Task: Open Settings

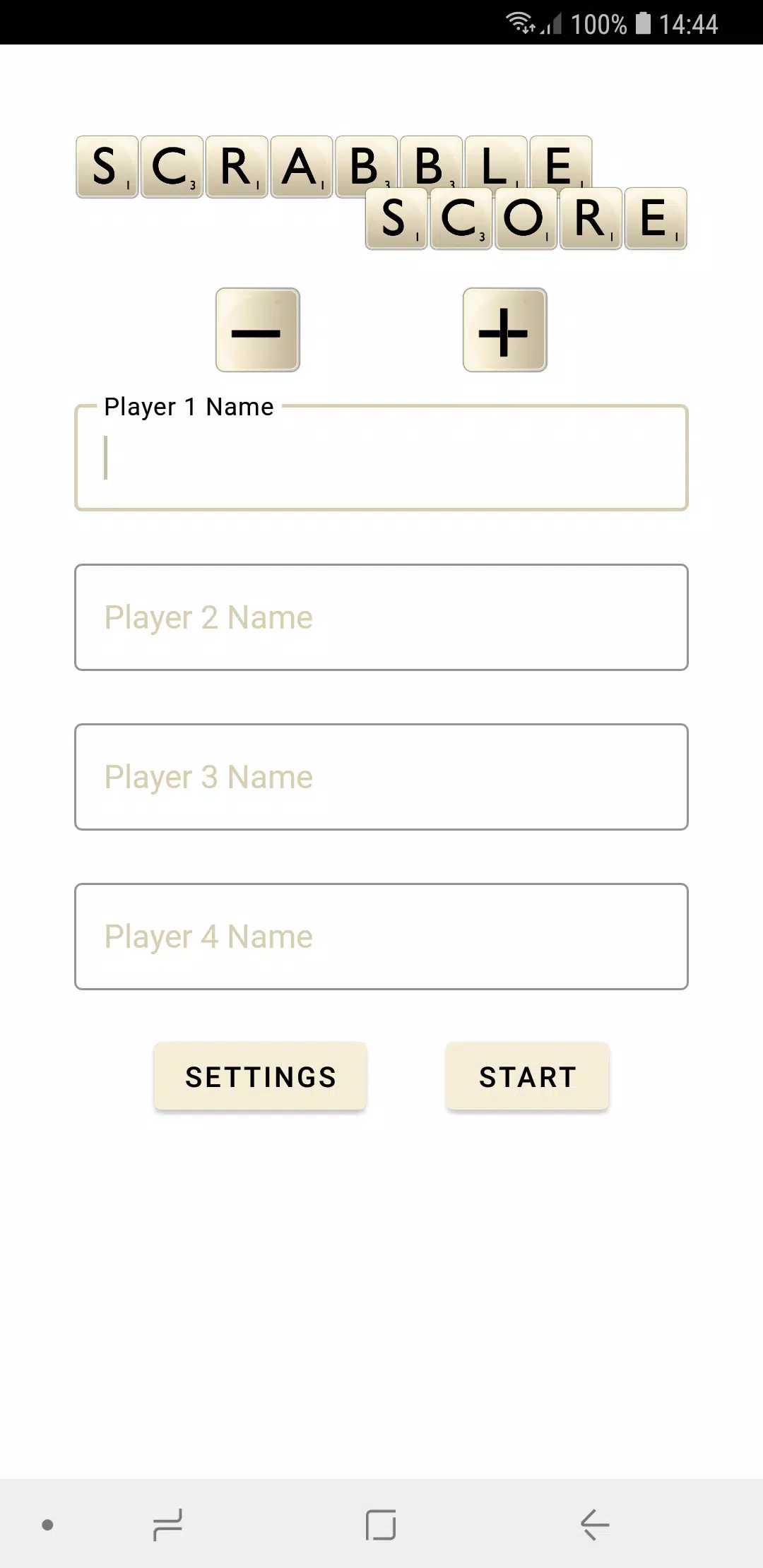Action: click(x=260, y=1077)
